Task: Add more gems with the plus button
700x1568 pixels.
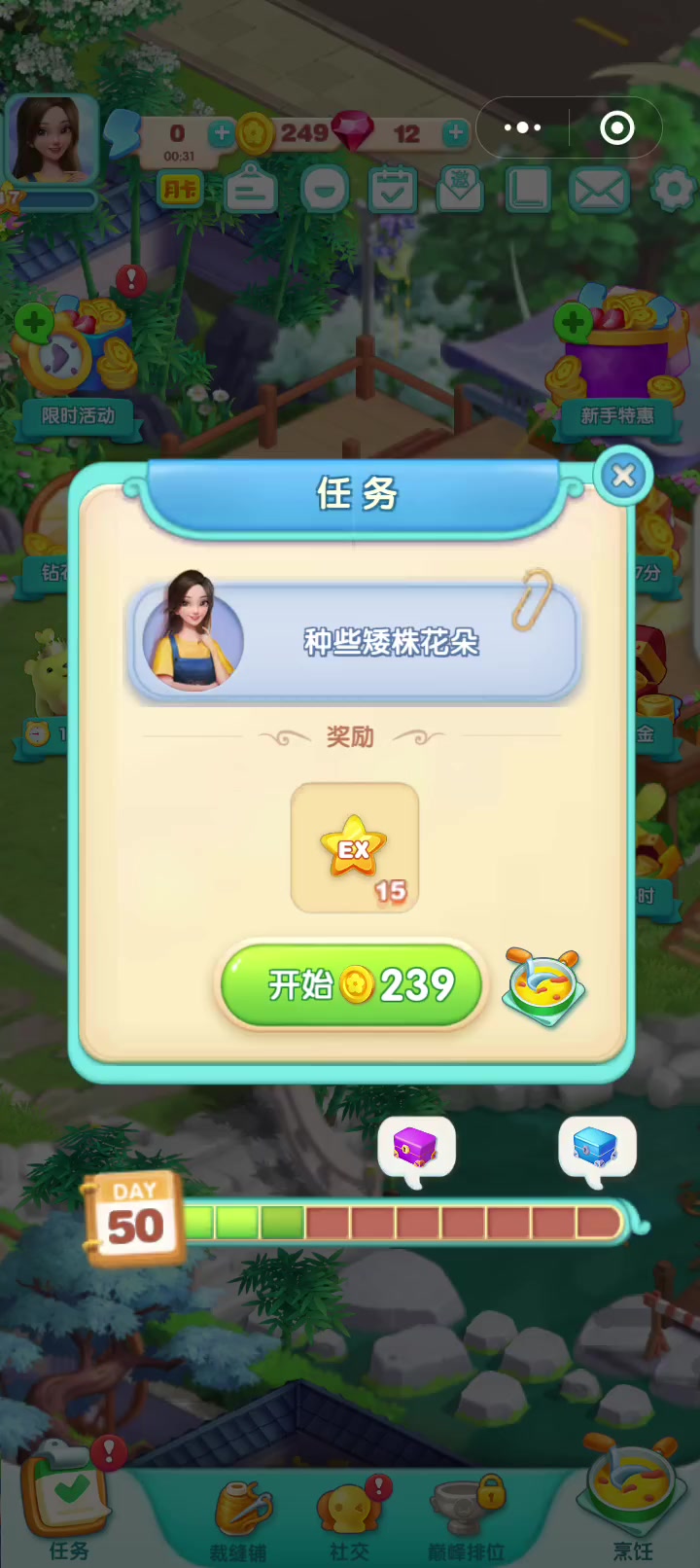Action: [455, 132]
